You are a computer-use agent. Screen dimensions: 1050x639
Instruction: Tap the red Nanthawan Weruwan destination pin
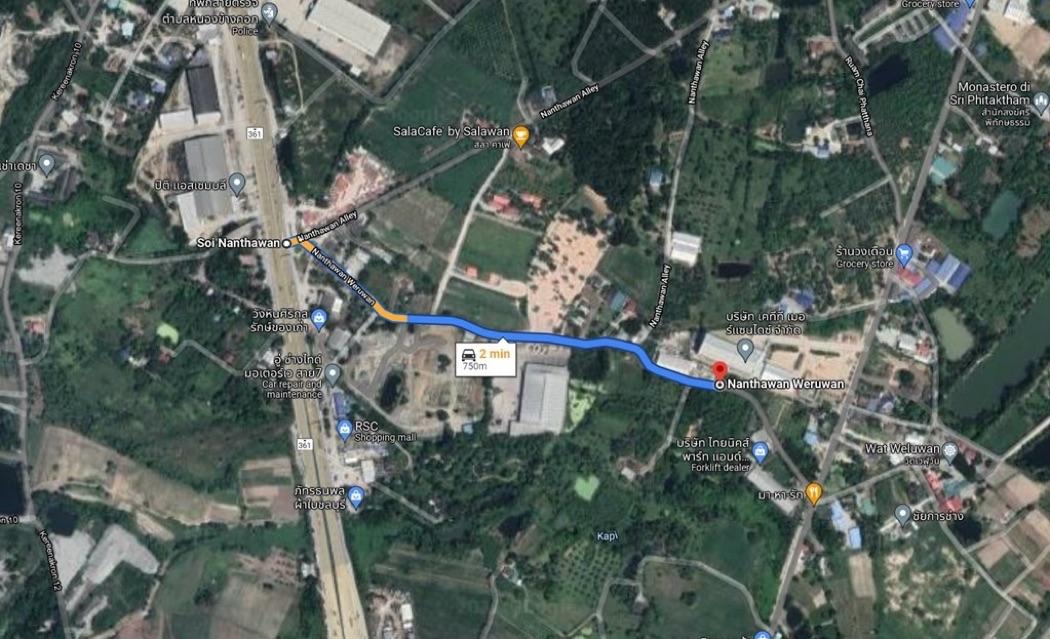point(720,371)
